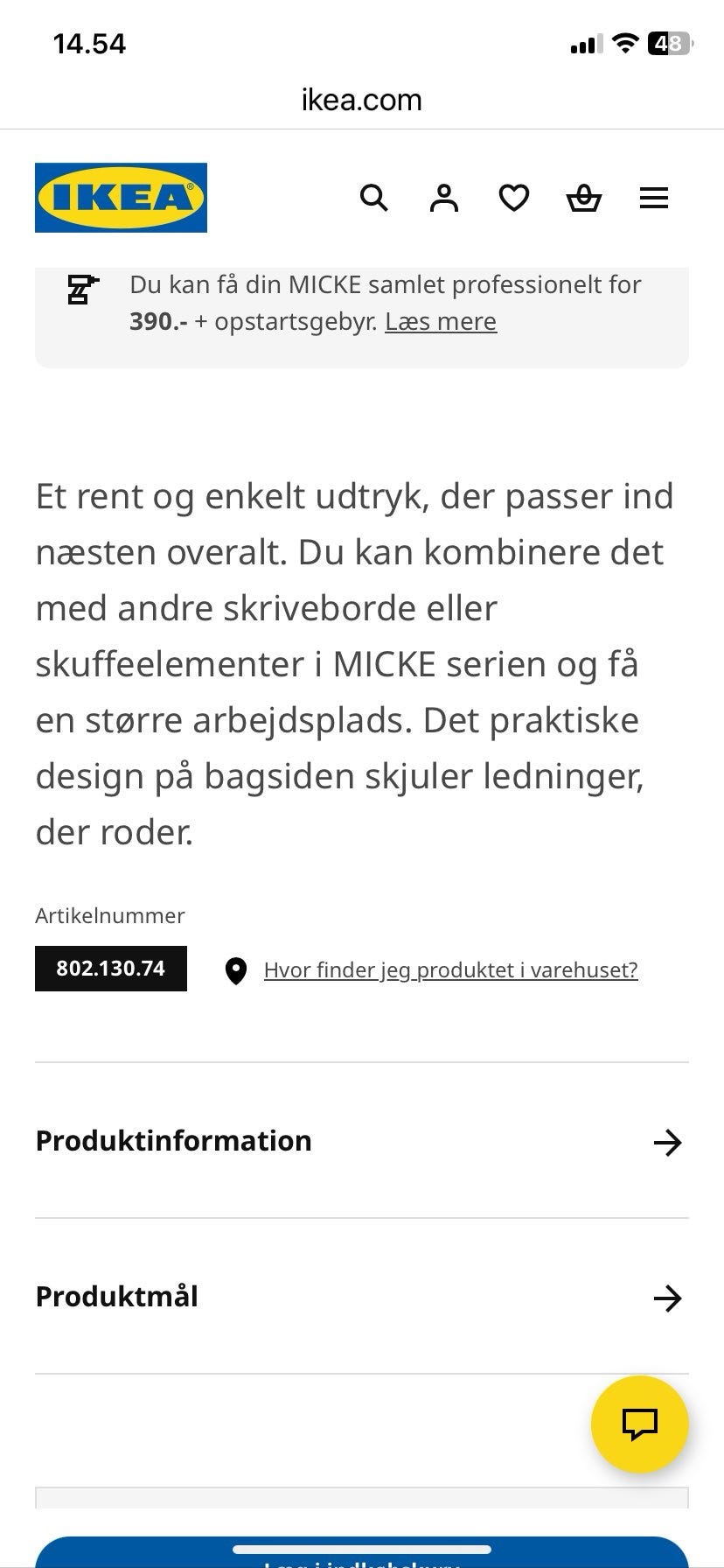The width and height of the screenshot is (724, 1568).
Task: Open the chat bubble button
Action: [639, 1424]
